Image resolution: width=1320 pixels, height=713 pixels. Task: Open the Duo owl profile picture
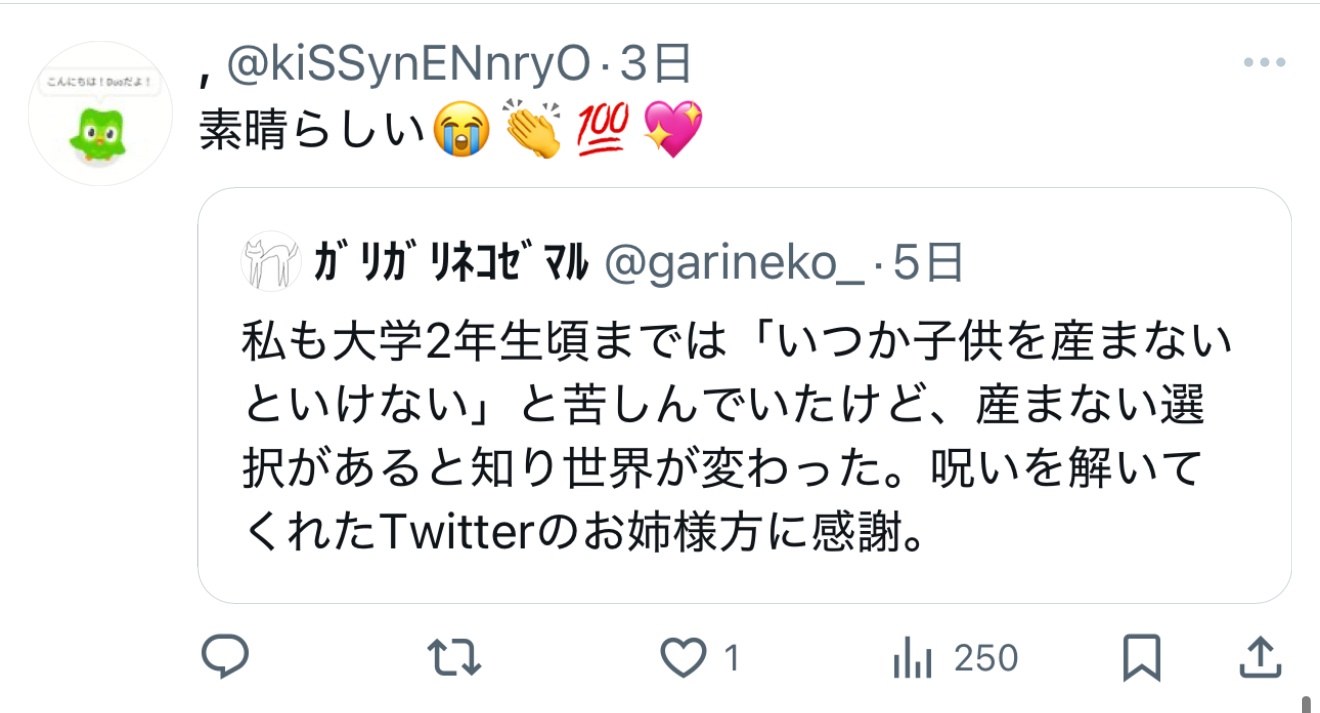click(x=100, y=113)
